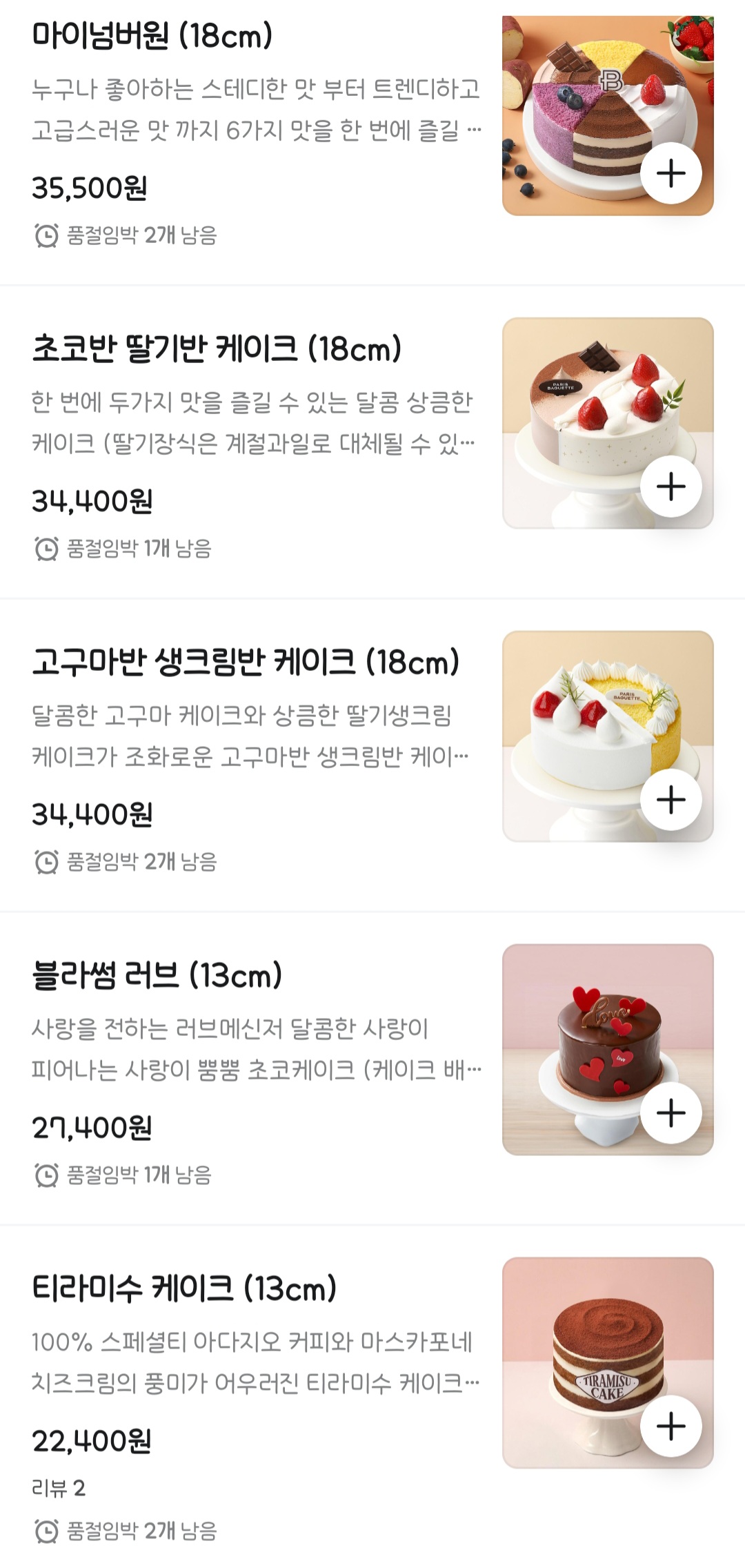View 초코반 딸기반 케이크 item details
The height and width of the screenshot is (1568, 745).
[216, 349]
